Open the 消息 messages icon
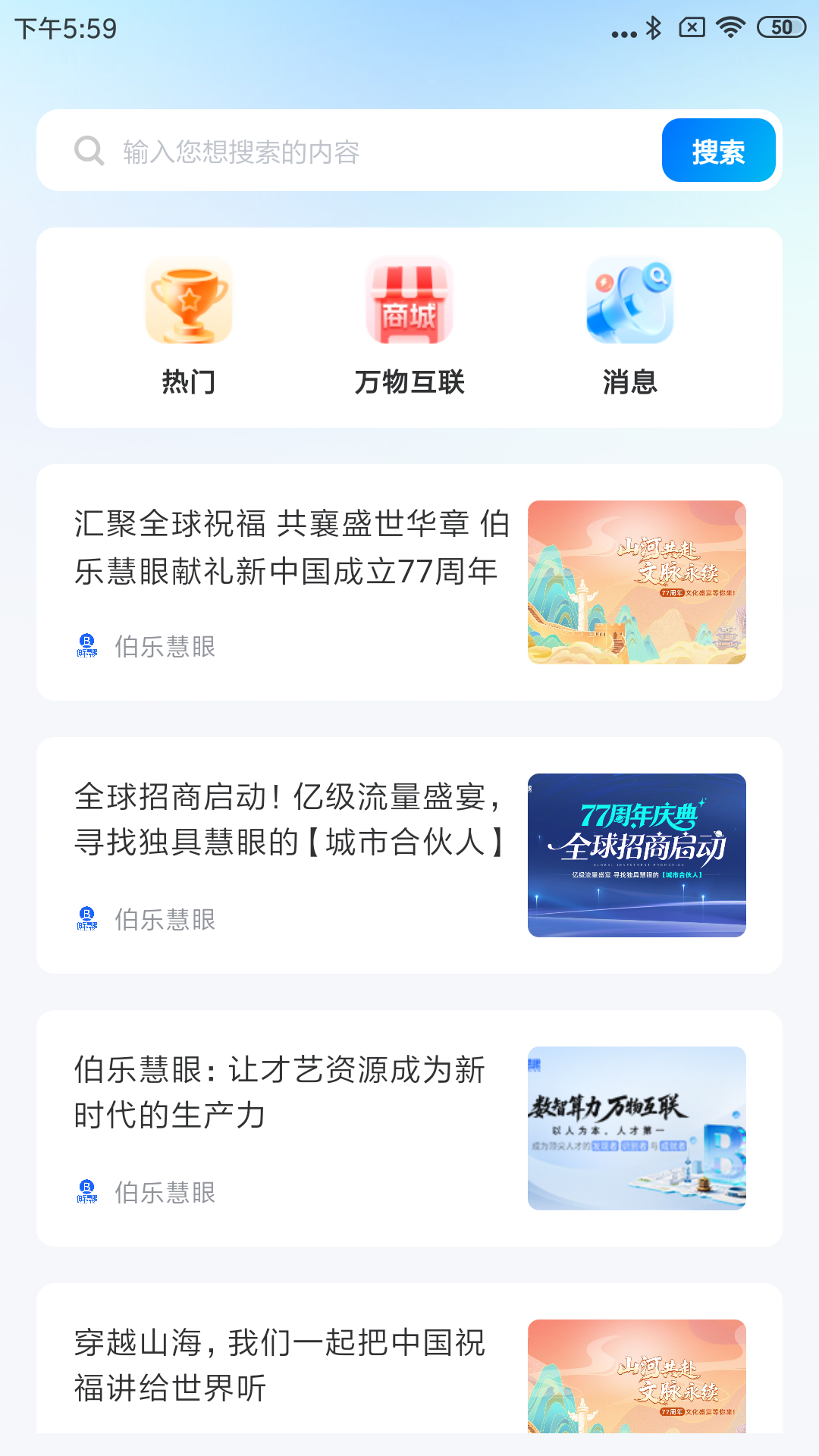The height and width of the screenshot is (1456, 819). 629,302
